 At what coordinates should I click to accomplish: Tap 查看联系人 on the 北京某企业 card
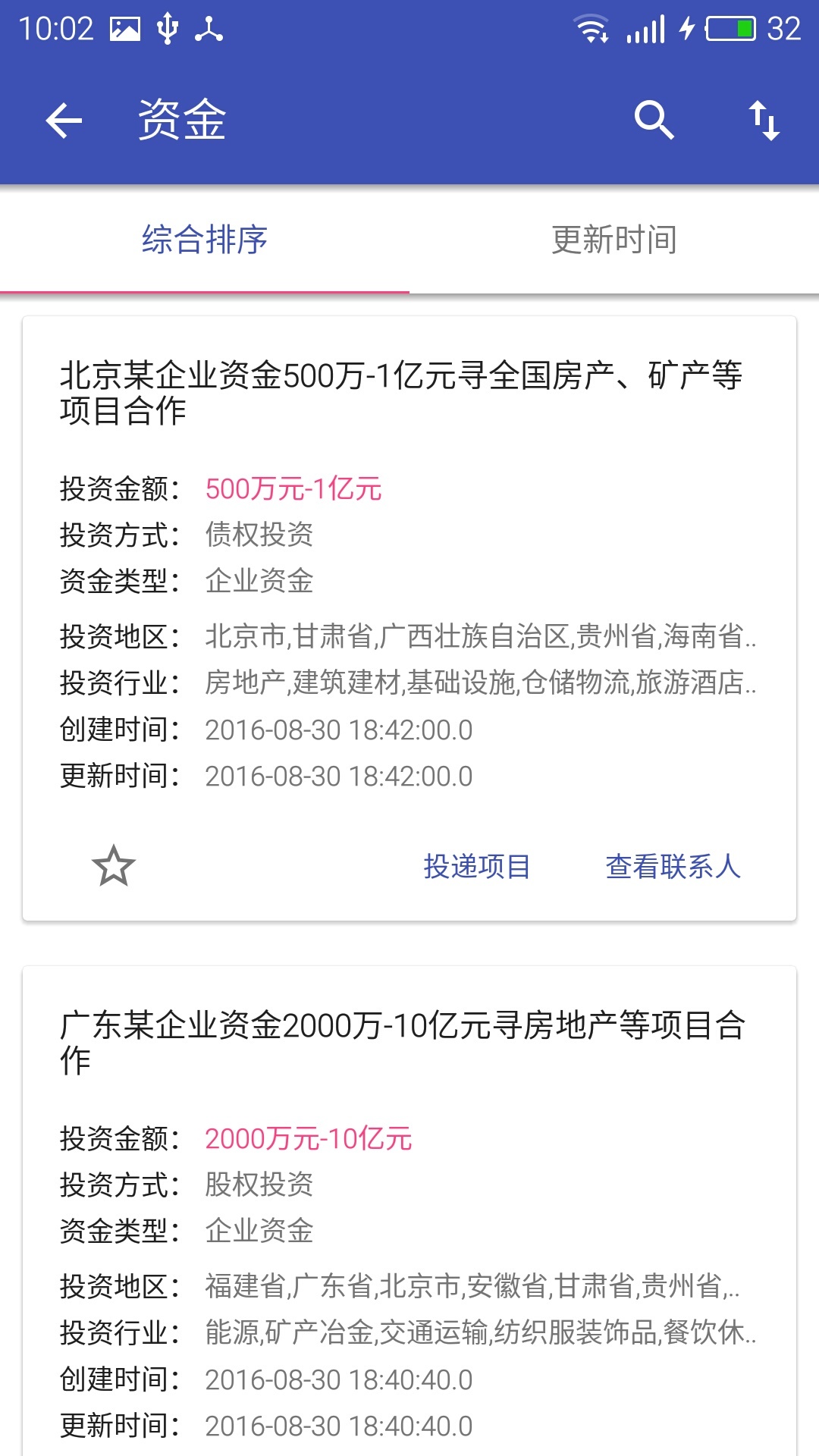tap(673, 866)
